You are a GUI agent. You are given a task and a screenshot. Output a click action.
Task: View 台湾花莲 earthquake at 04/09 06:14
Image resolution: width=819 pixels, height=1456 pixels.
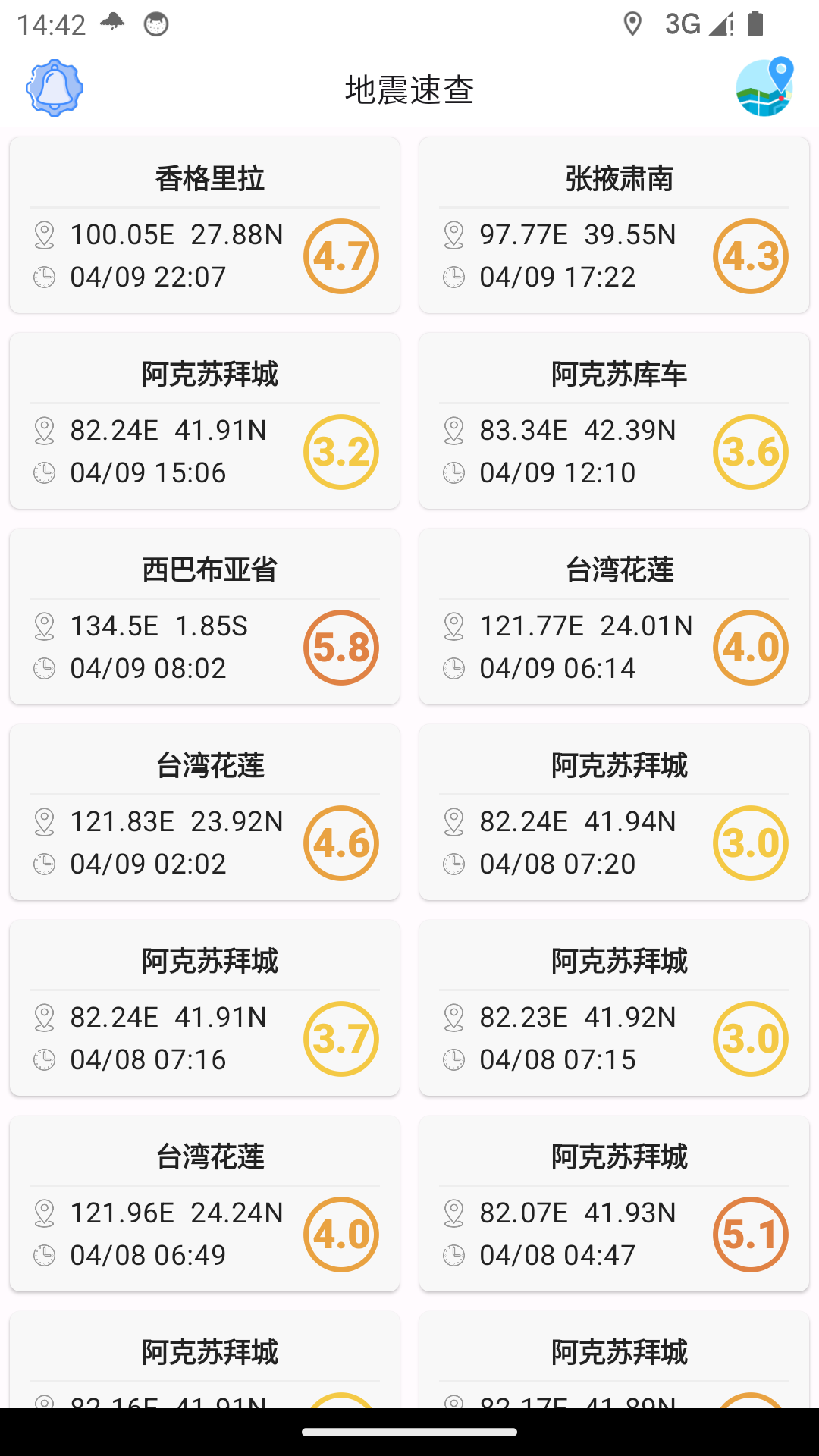[x=614, y=617]
